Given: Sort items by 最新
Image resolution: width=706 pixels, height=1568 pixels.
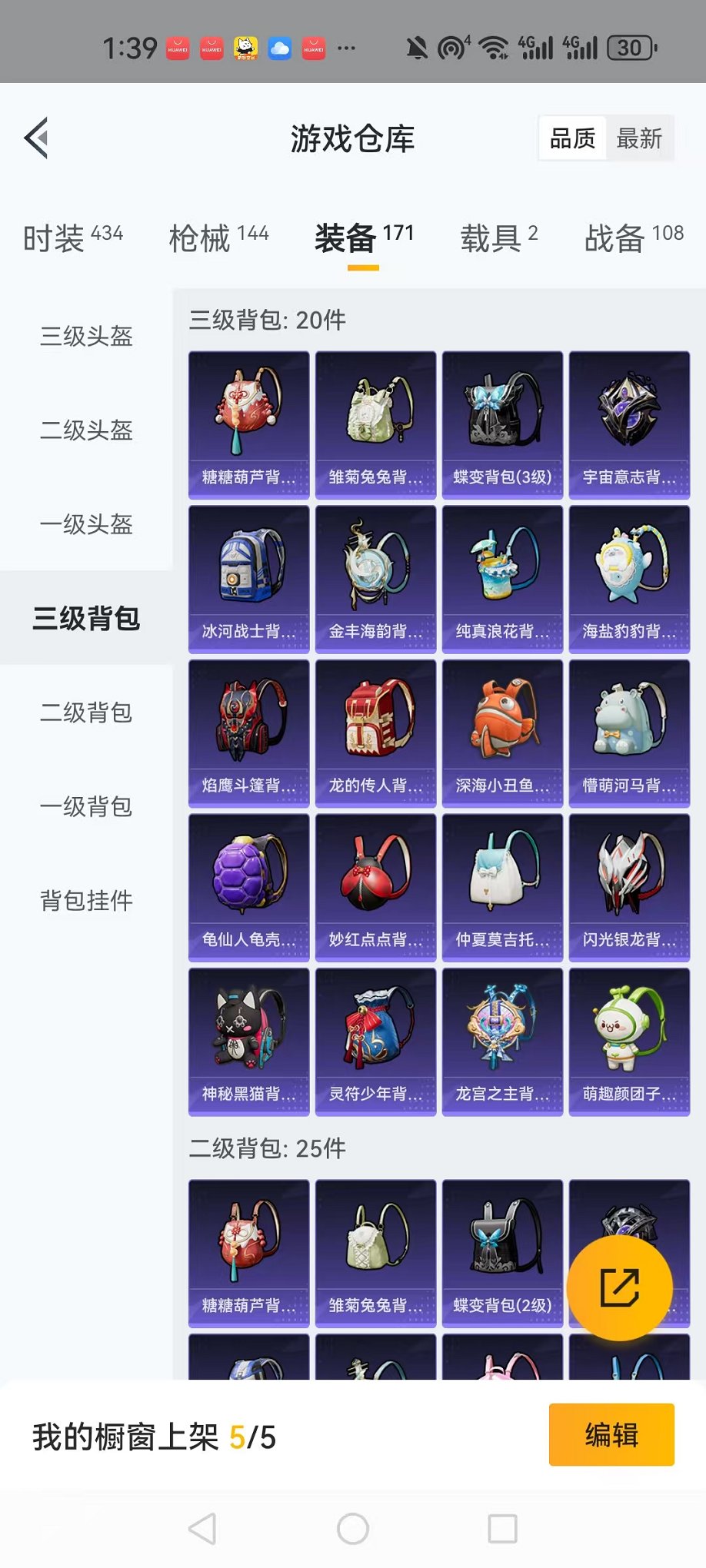Looking at the screenshot, I should coord(639,139).
